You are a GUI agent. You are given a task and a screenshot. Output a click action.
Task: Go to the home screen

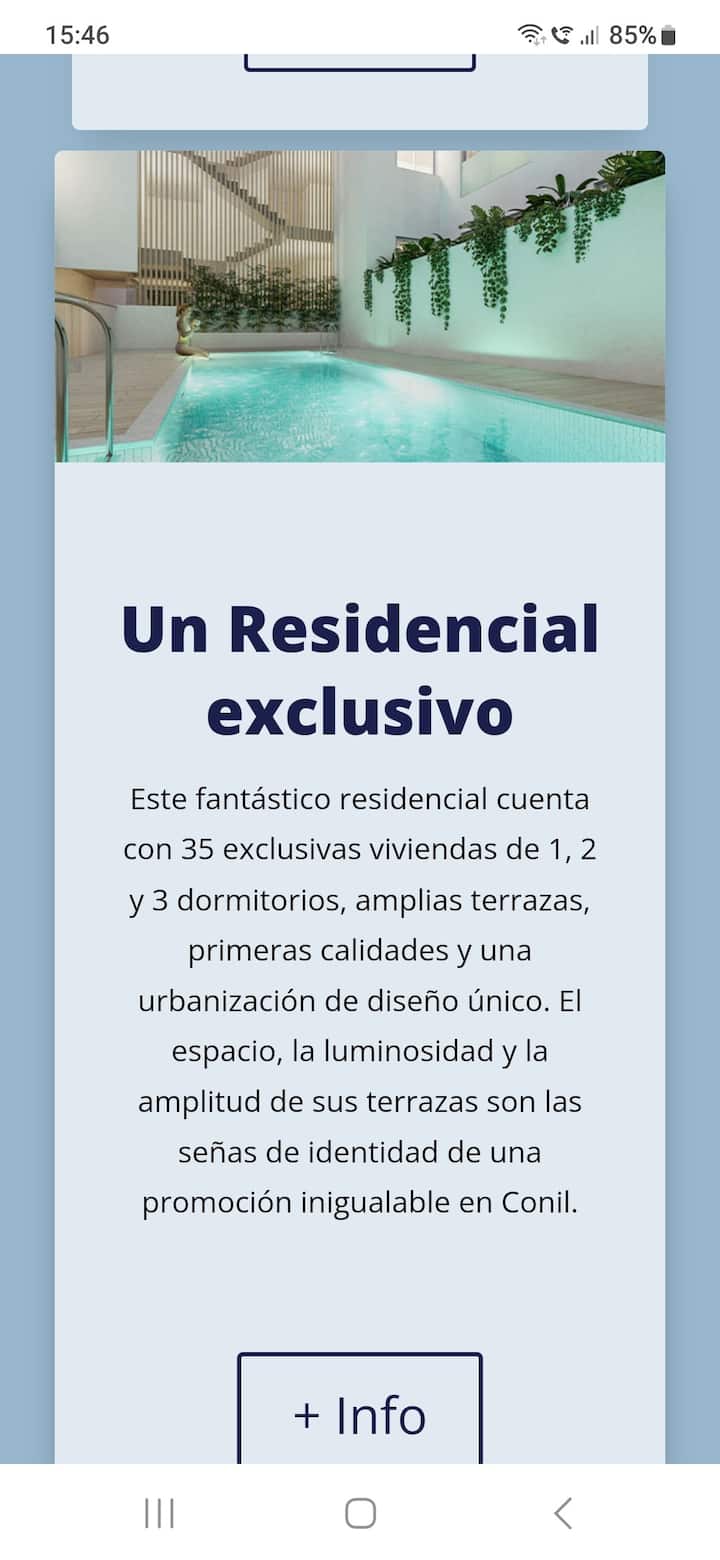[x=360, y=1513]
